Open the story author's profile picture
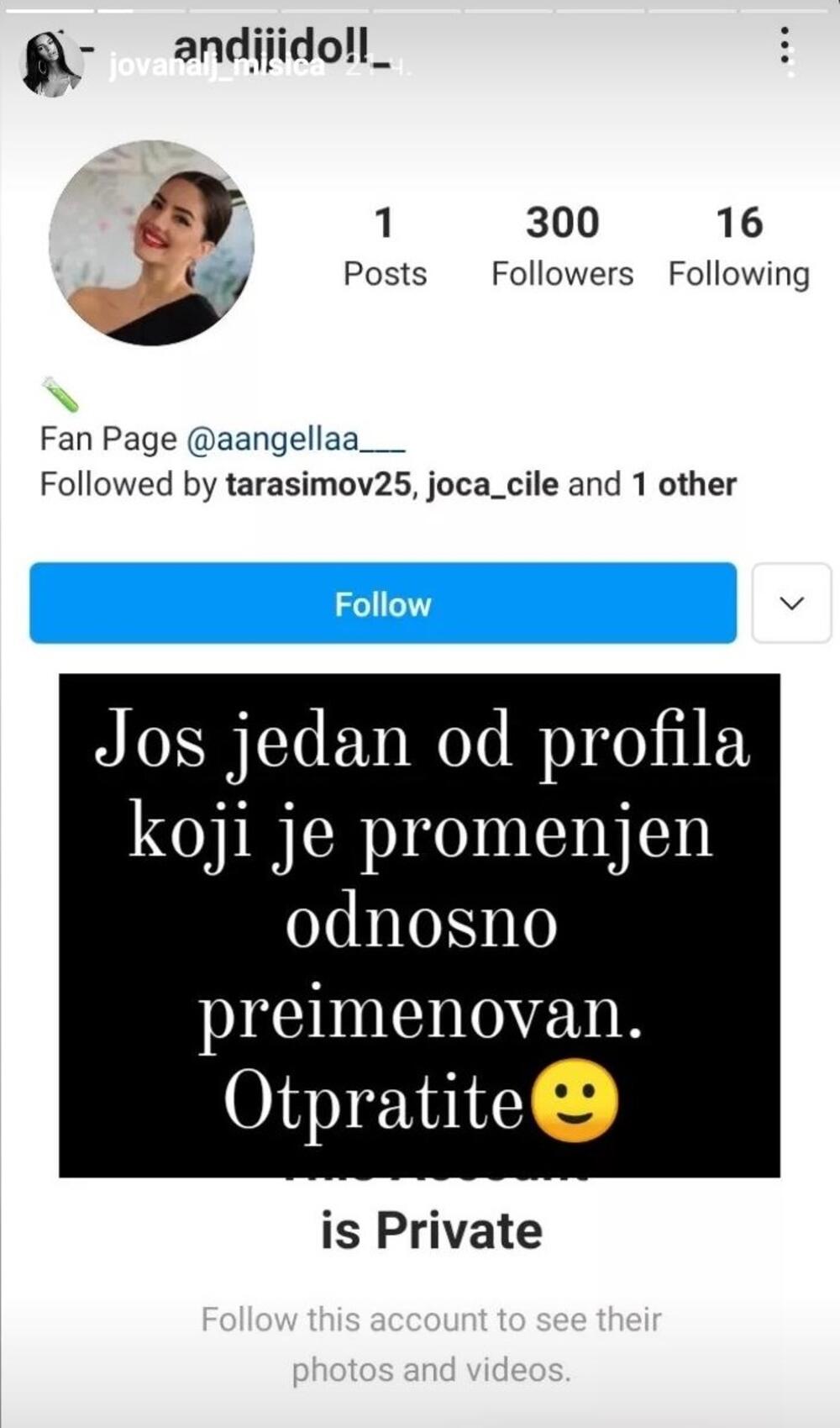The image size is (840, 1428). tap(50, 65)
